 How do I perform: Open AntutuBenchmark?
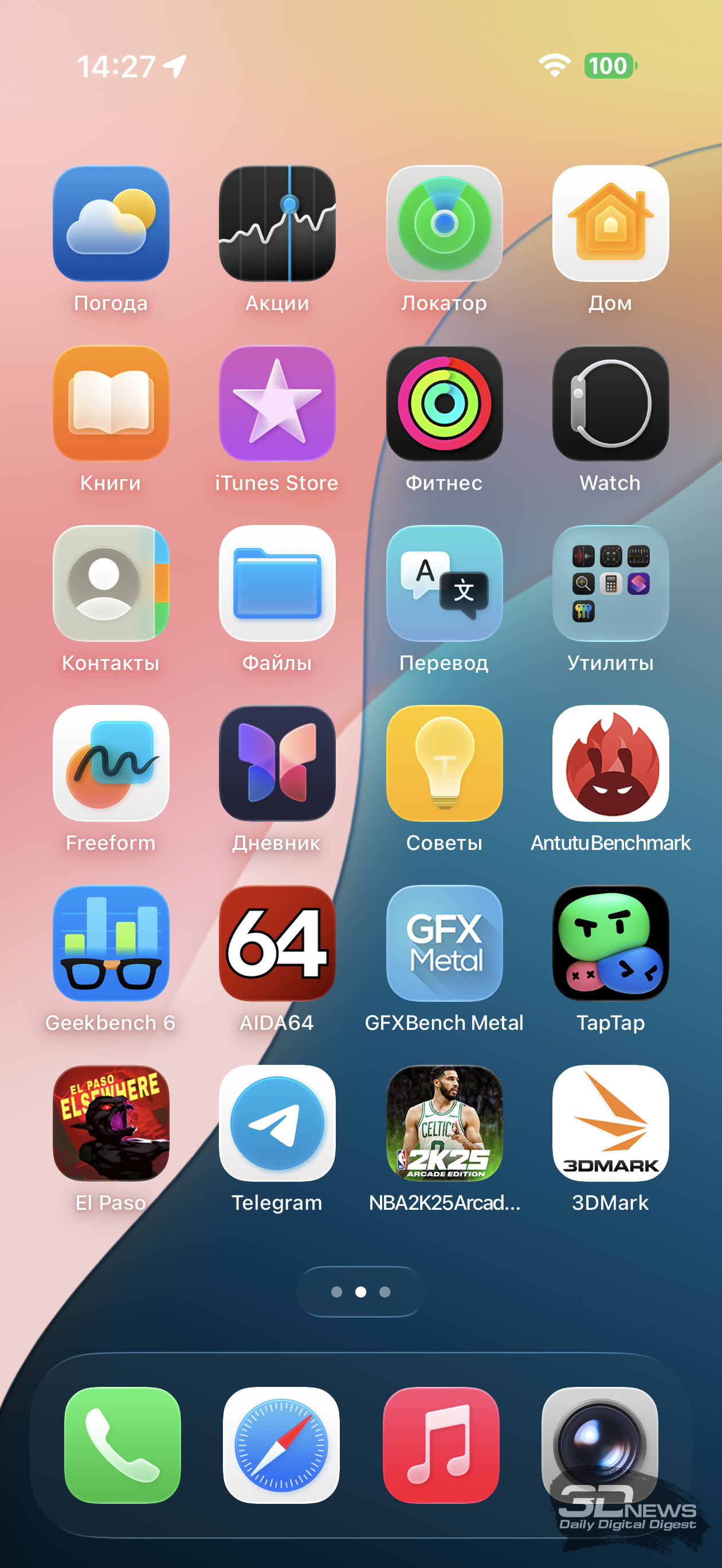(610, 763)
